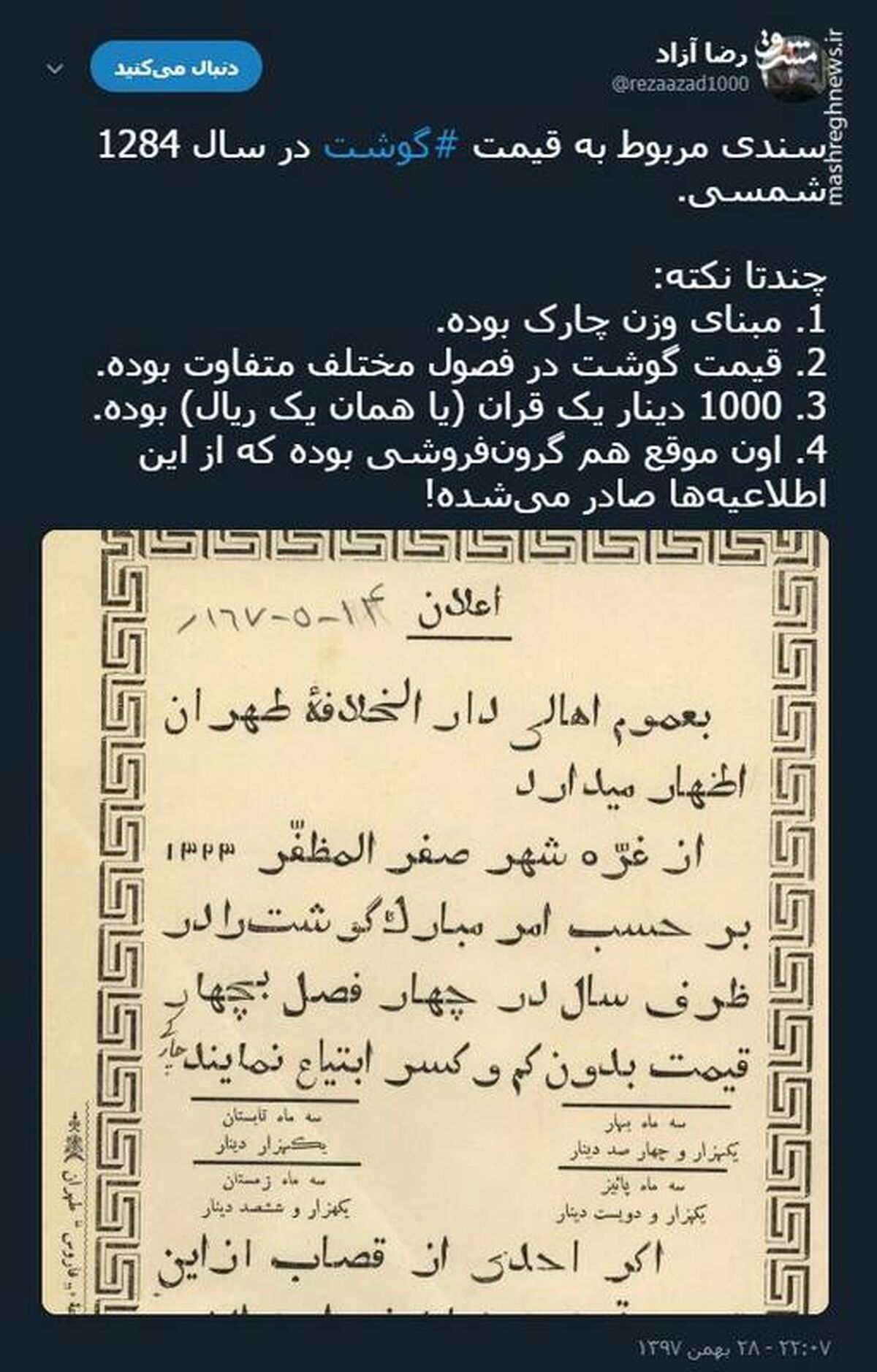This screenshot has width=877, height=1372.
Task: Open the @rezaazad1000 handle
Action: (x=678, y=84)
